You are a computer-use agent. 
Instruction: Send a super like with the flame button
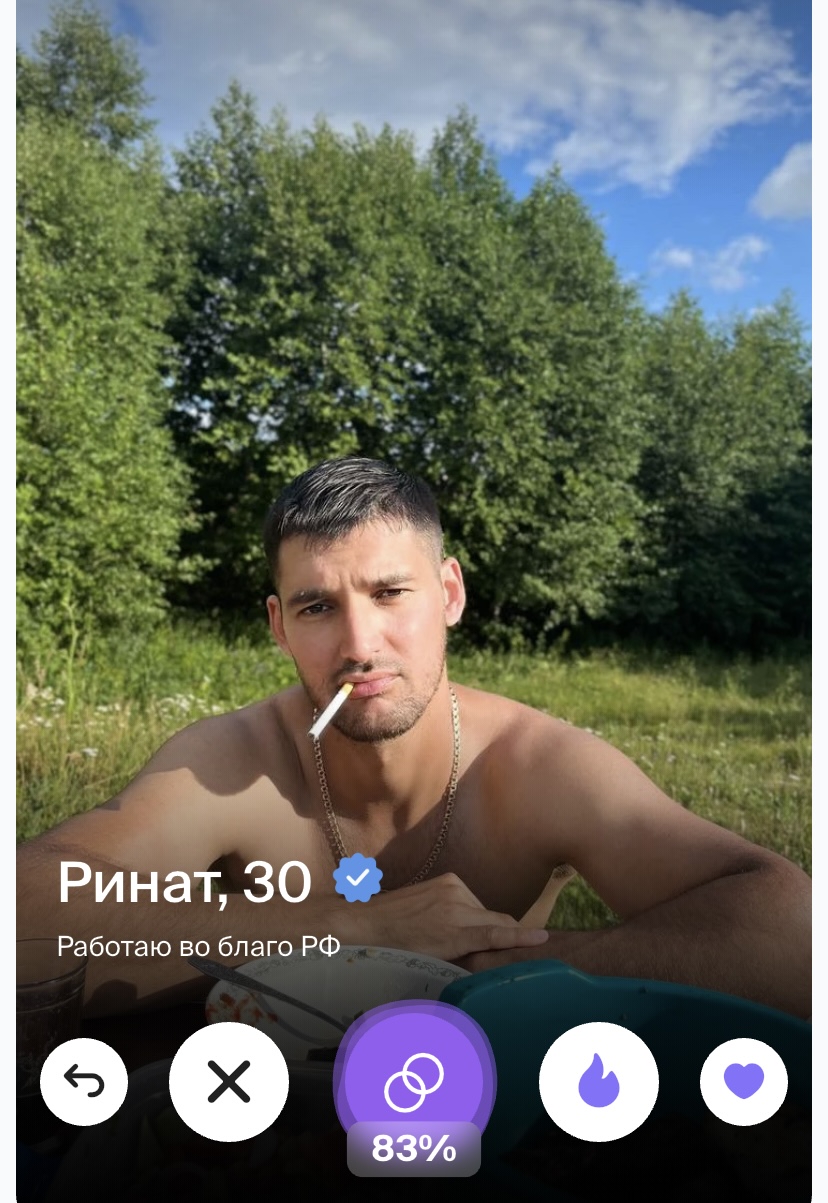[x=598, y=1082]
